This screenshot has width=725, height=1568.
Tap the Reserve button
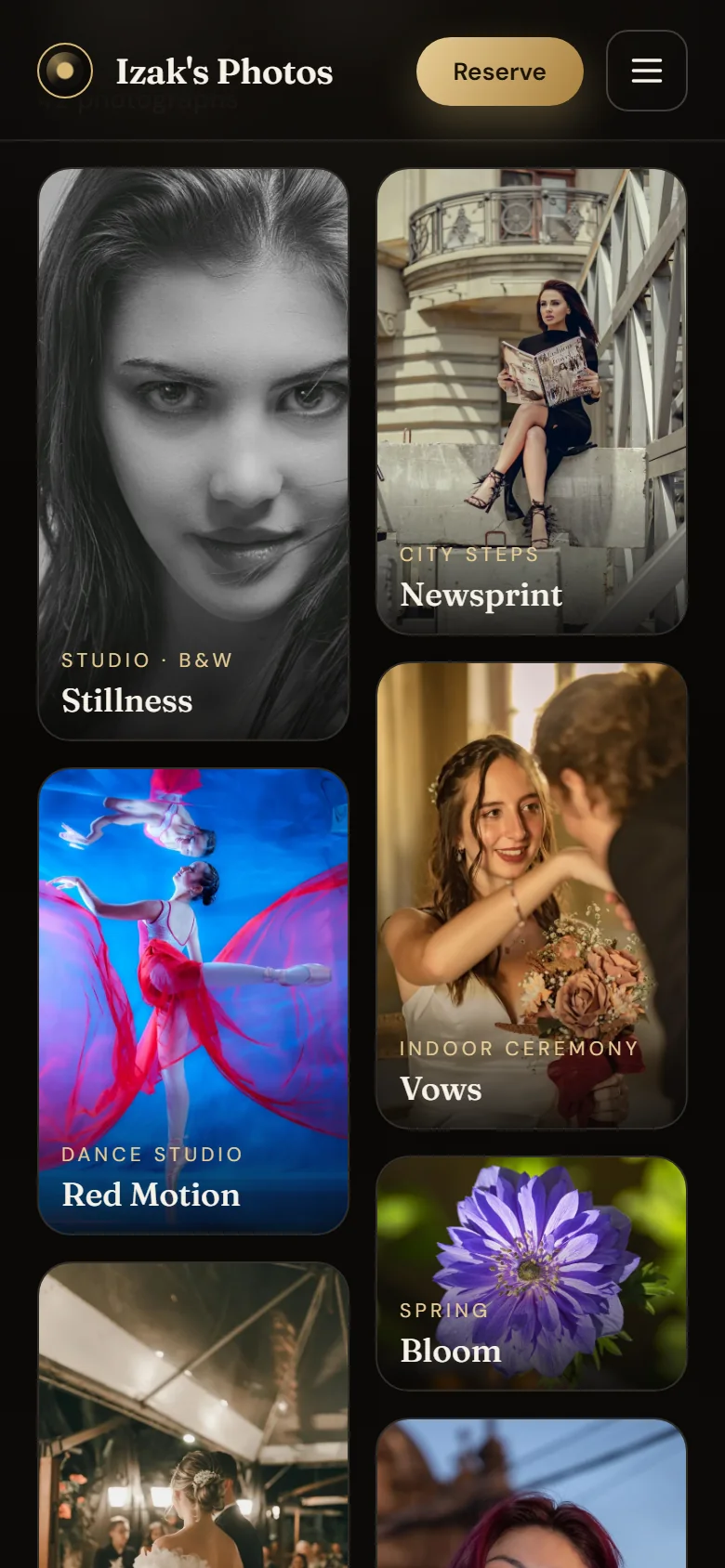499,72
